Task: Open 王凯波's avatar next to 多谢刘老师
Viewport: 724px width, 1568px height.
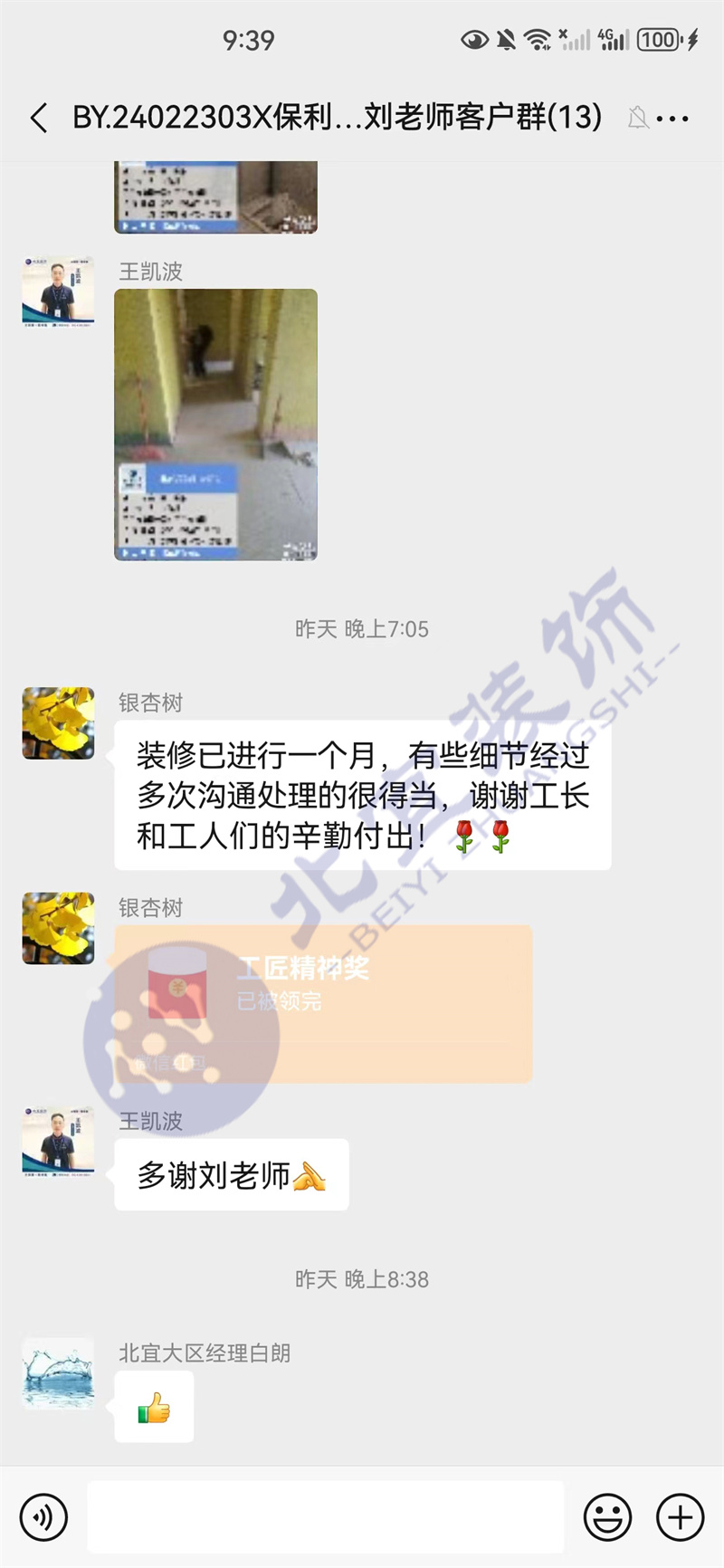Action: [x=58, y=1140]
